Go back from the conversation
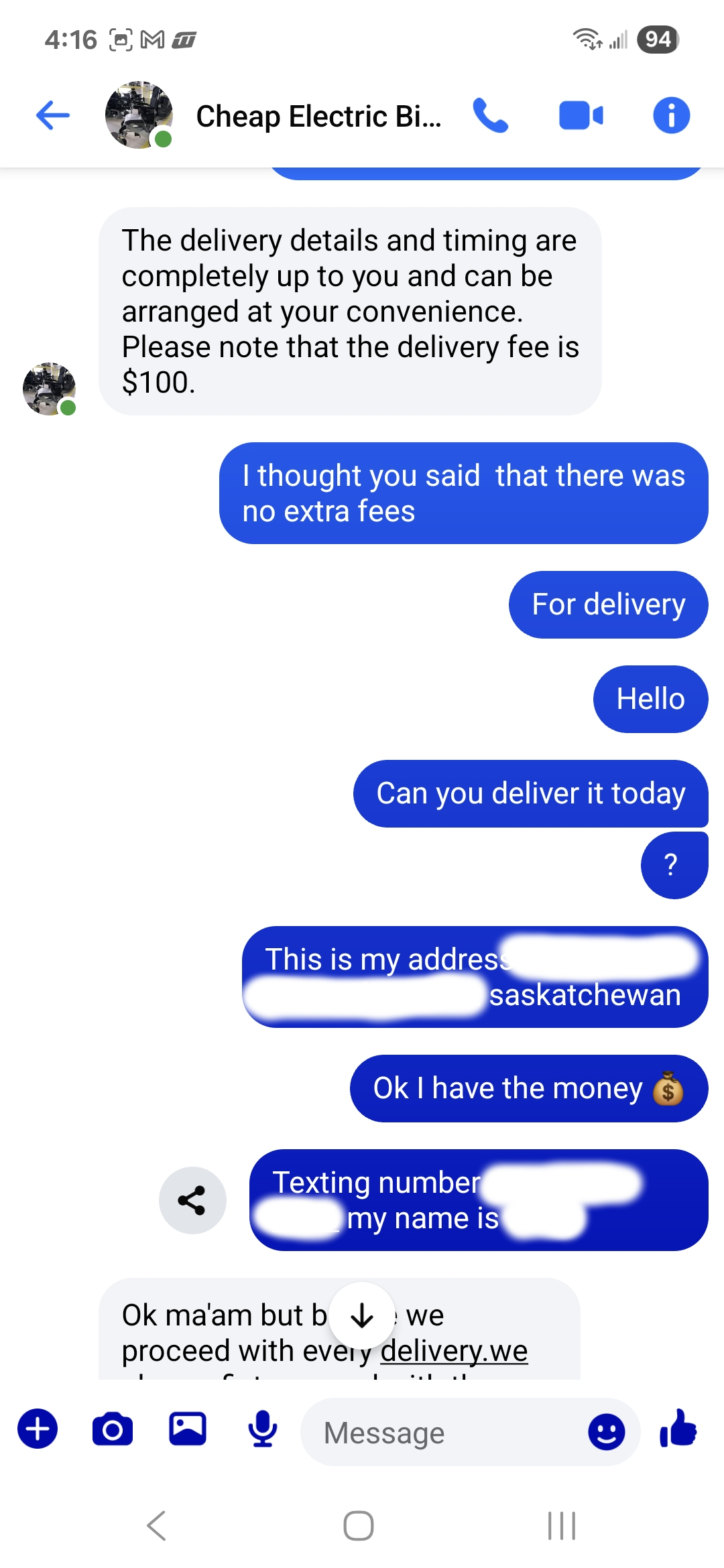 coord(53,115)
